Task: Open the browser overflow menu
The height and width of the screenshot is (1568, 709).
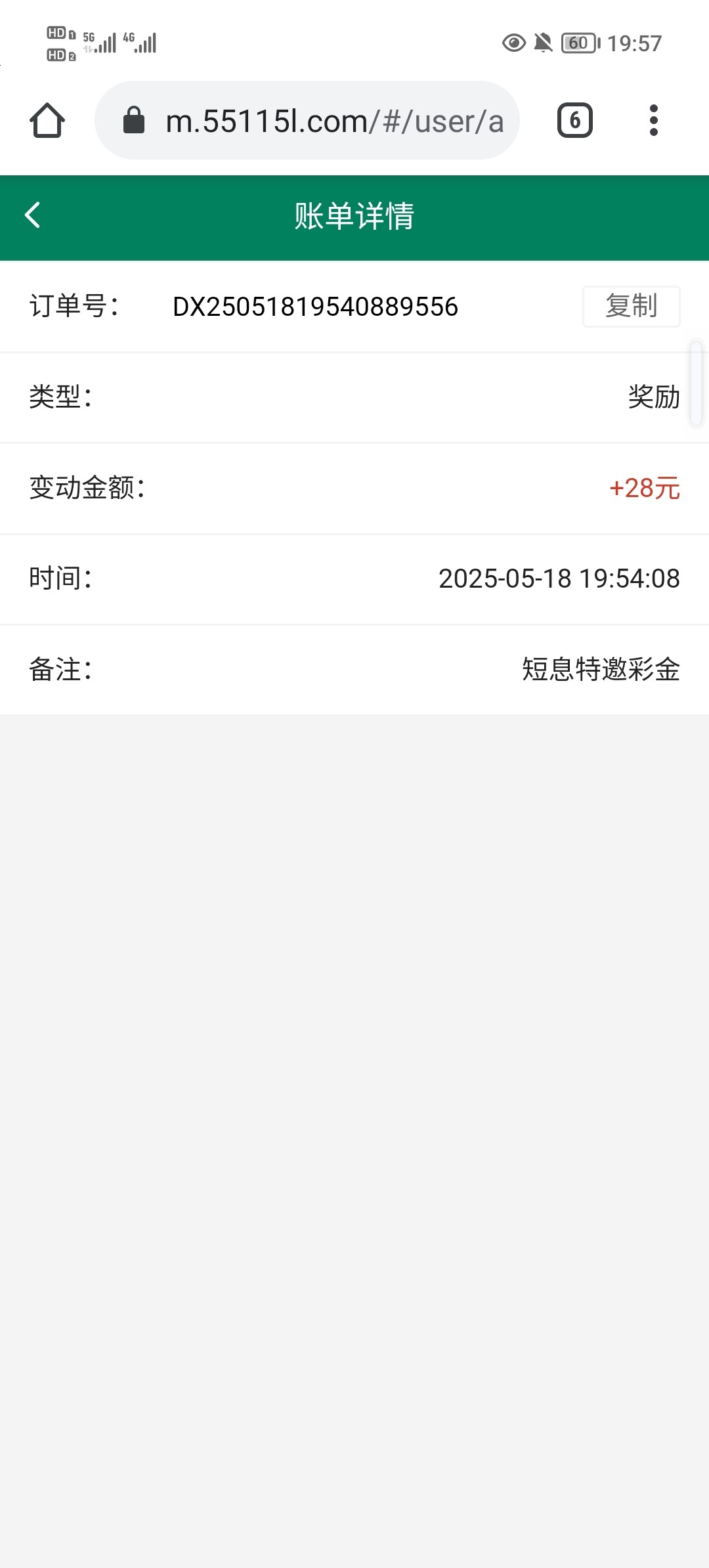Action: pos(653,120)
